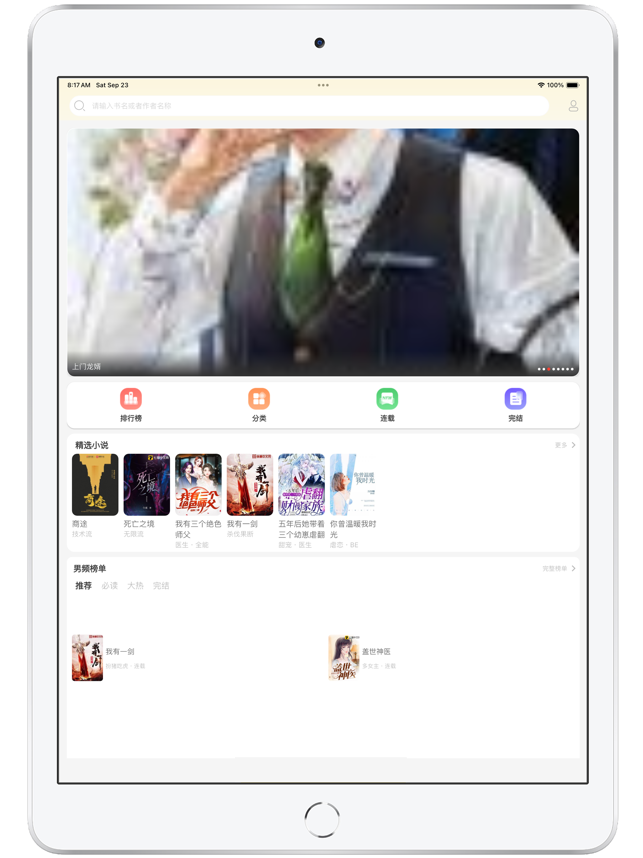Switch to the 完结 ranking tab
The width and height of the screenshot is (643, 858).
click(161, 586)
